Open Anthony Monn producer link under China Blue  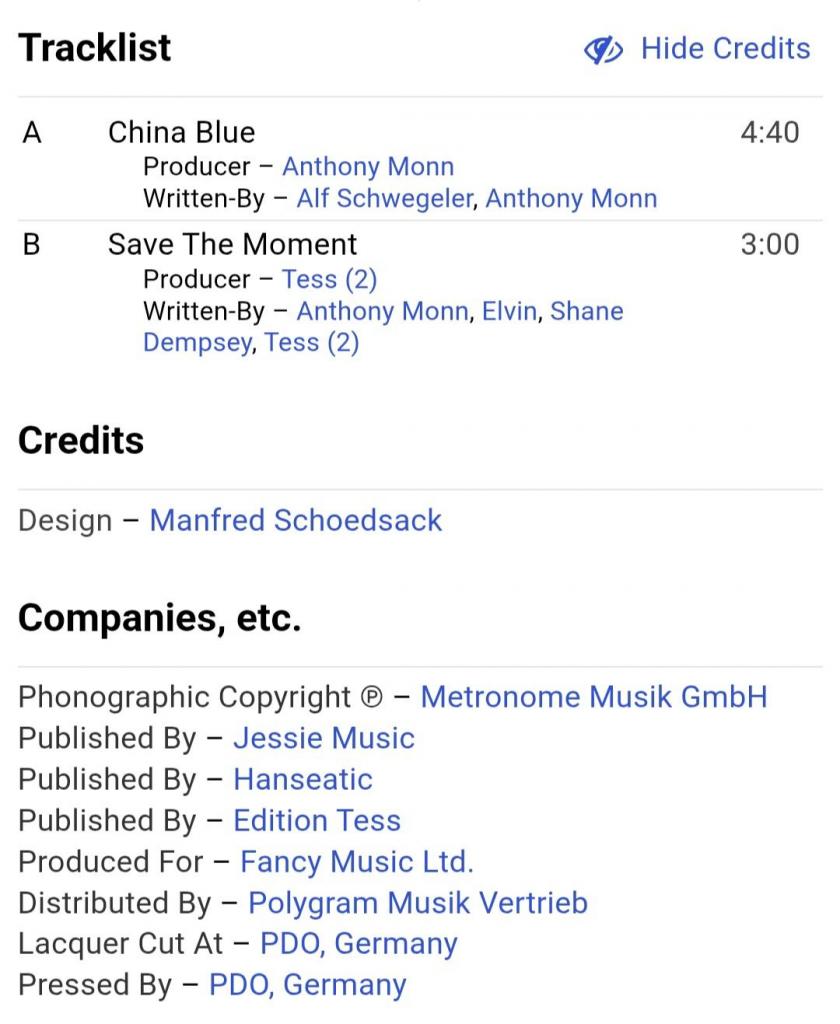(x=367, y=166)
